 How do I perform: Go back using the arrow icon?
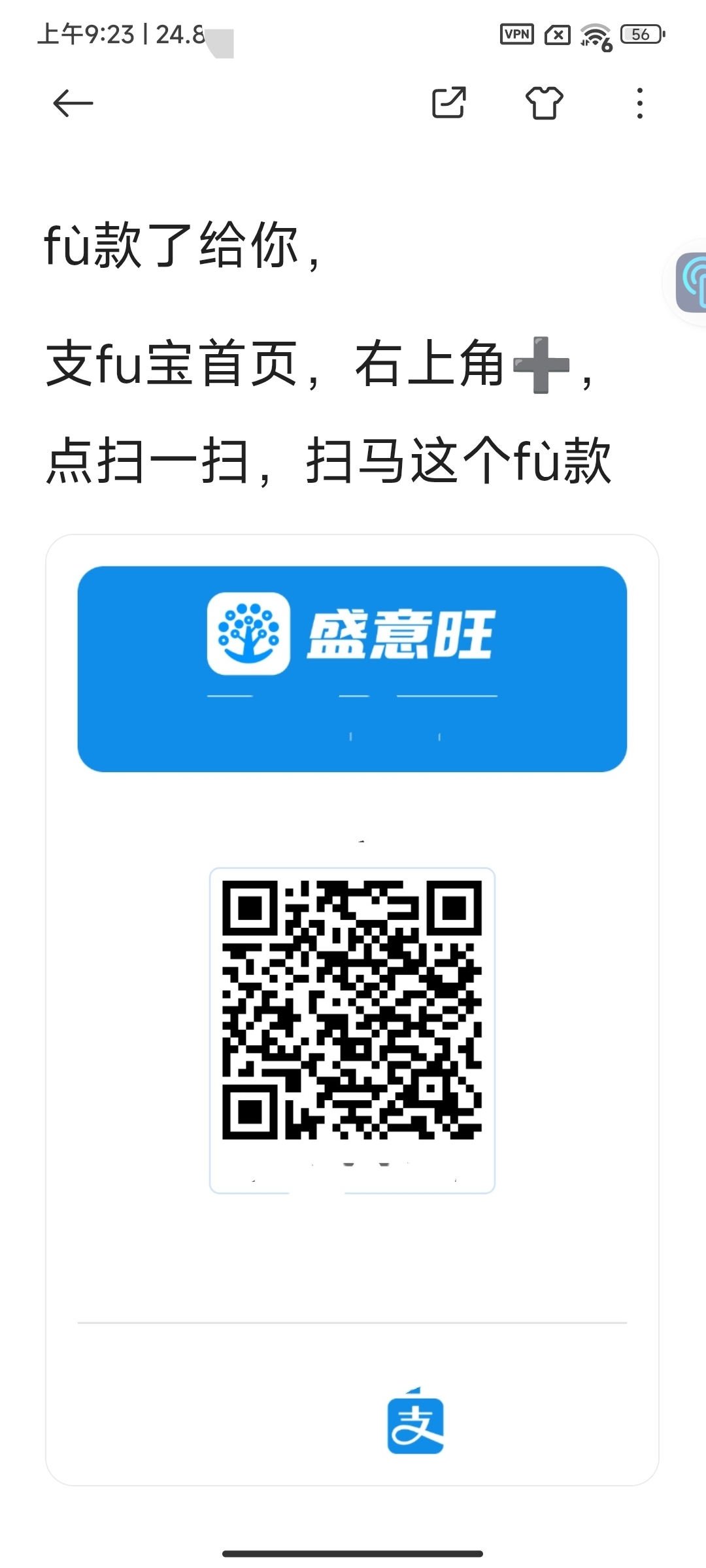click(73, 103)
